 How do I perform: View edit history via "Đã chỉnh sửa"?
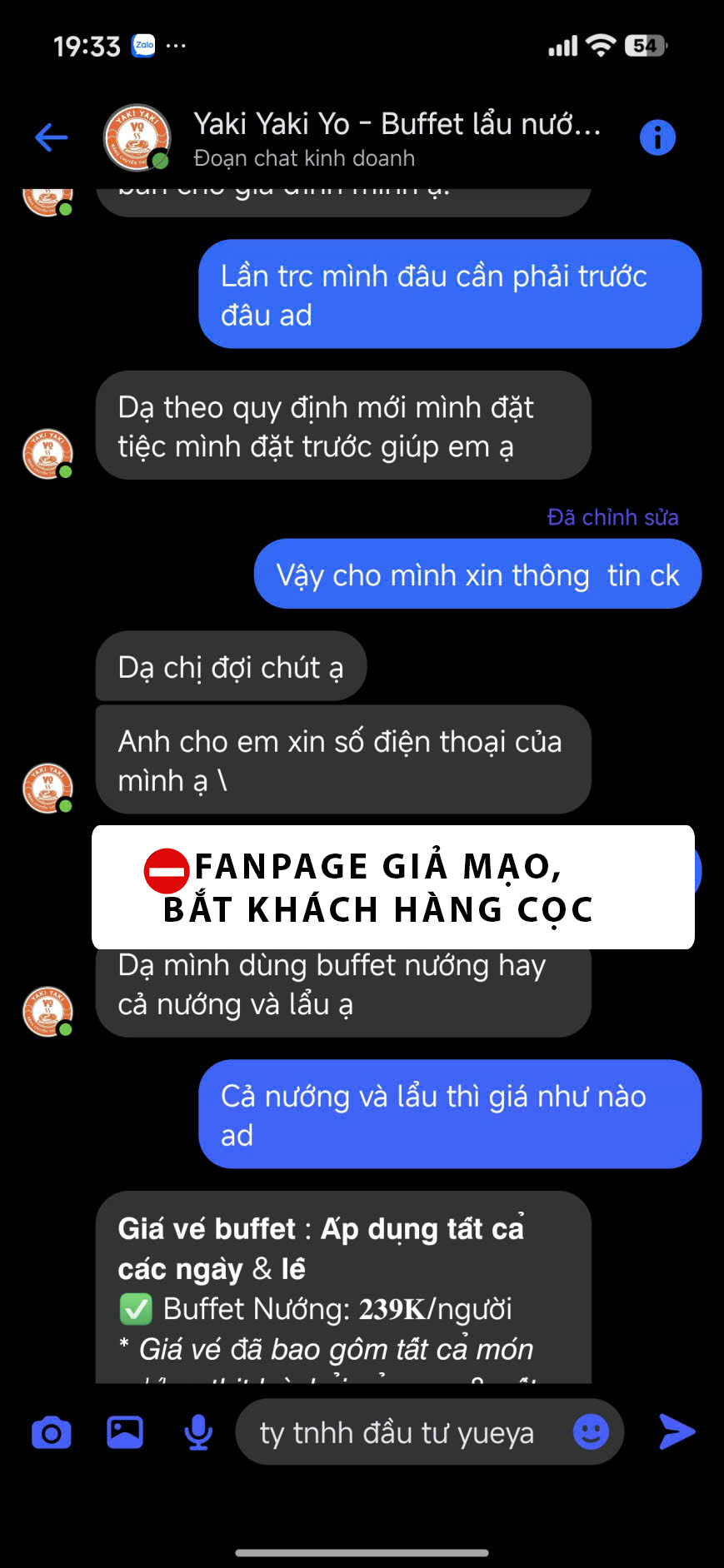[x=612, y=517]
